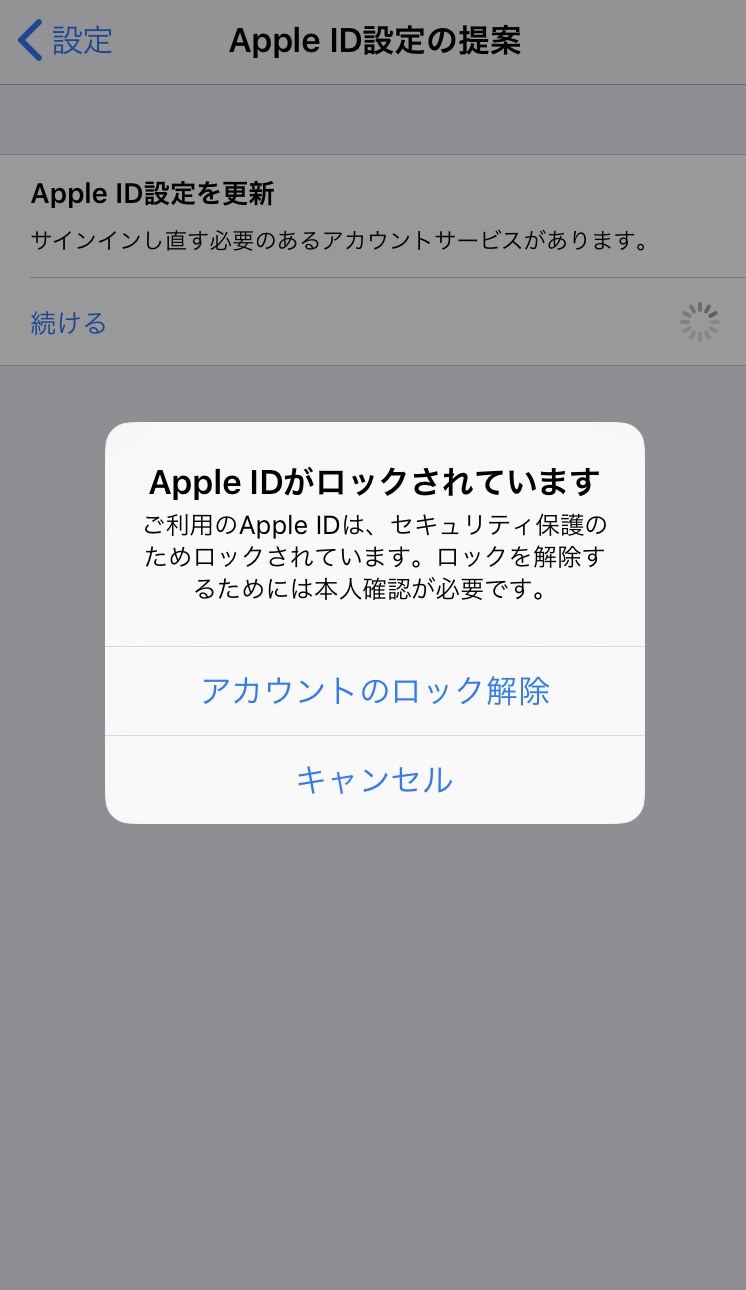Tap 続ける to continue
The image size is (746, 1290).
click(x=69, y=323)
